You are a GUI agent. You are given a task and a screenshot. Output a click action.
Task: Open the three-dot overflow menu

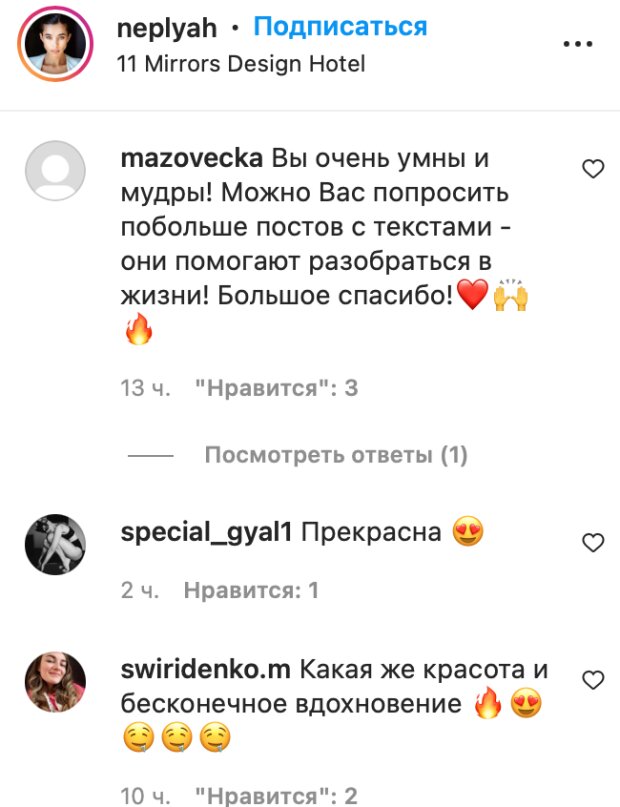point(579,44)
